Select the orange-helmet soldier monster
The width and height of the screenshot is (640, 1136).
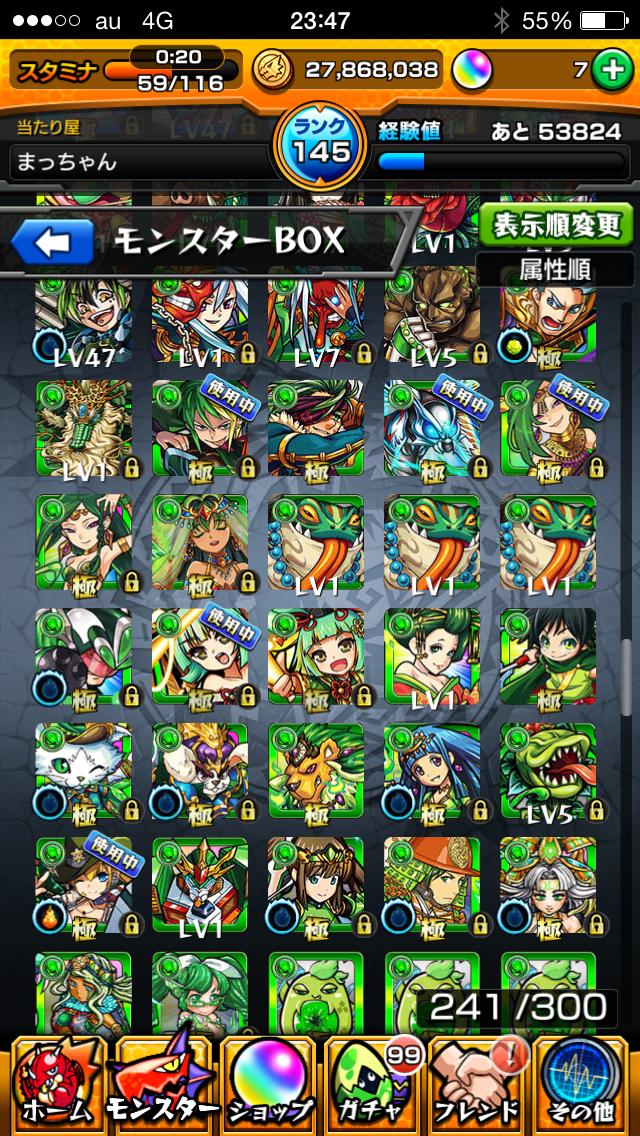tap(431, 887)
